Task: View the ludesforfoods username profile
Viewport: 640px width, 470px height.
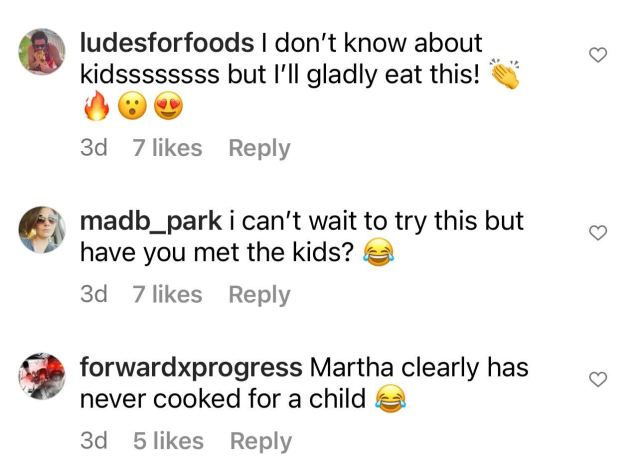Action: point(166,44)
